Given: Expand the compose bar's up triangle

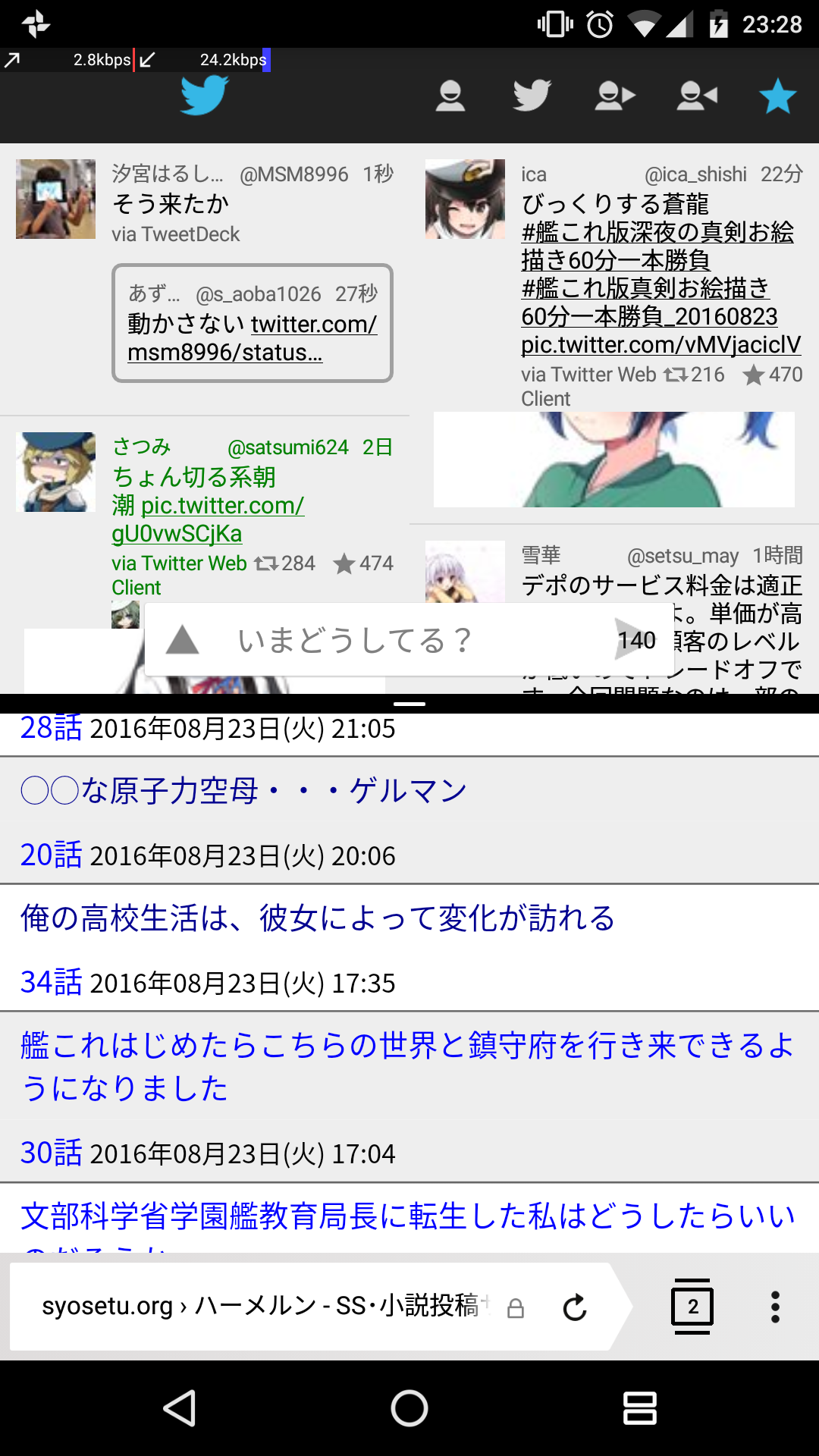Looking at the screenshot, I should click(x=182, y=640).
